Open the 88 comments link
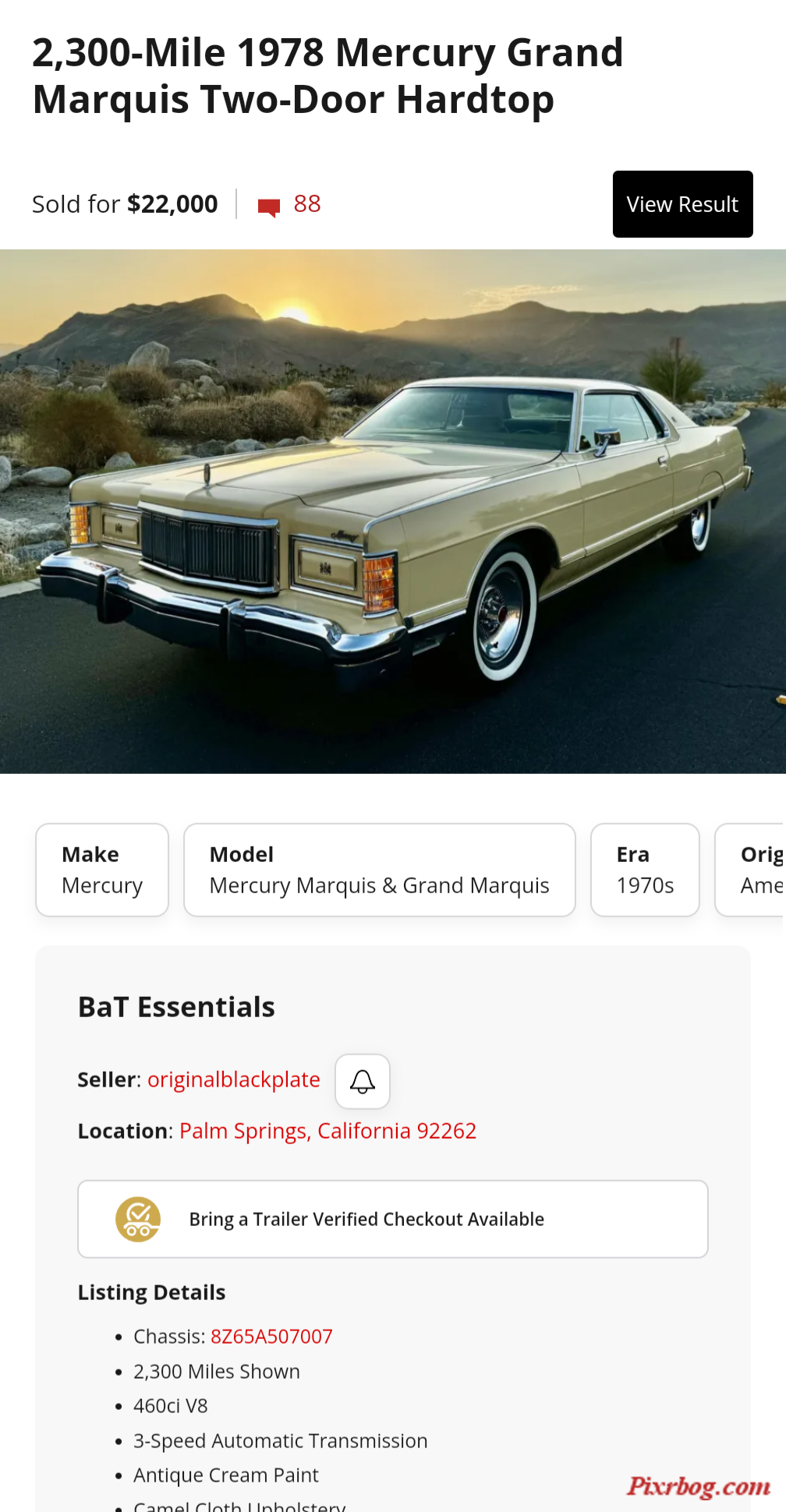786x1512 pixels. coord(290,204)
